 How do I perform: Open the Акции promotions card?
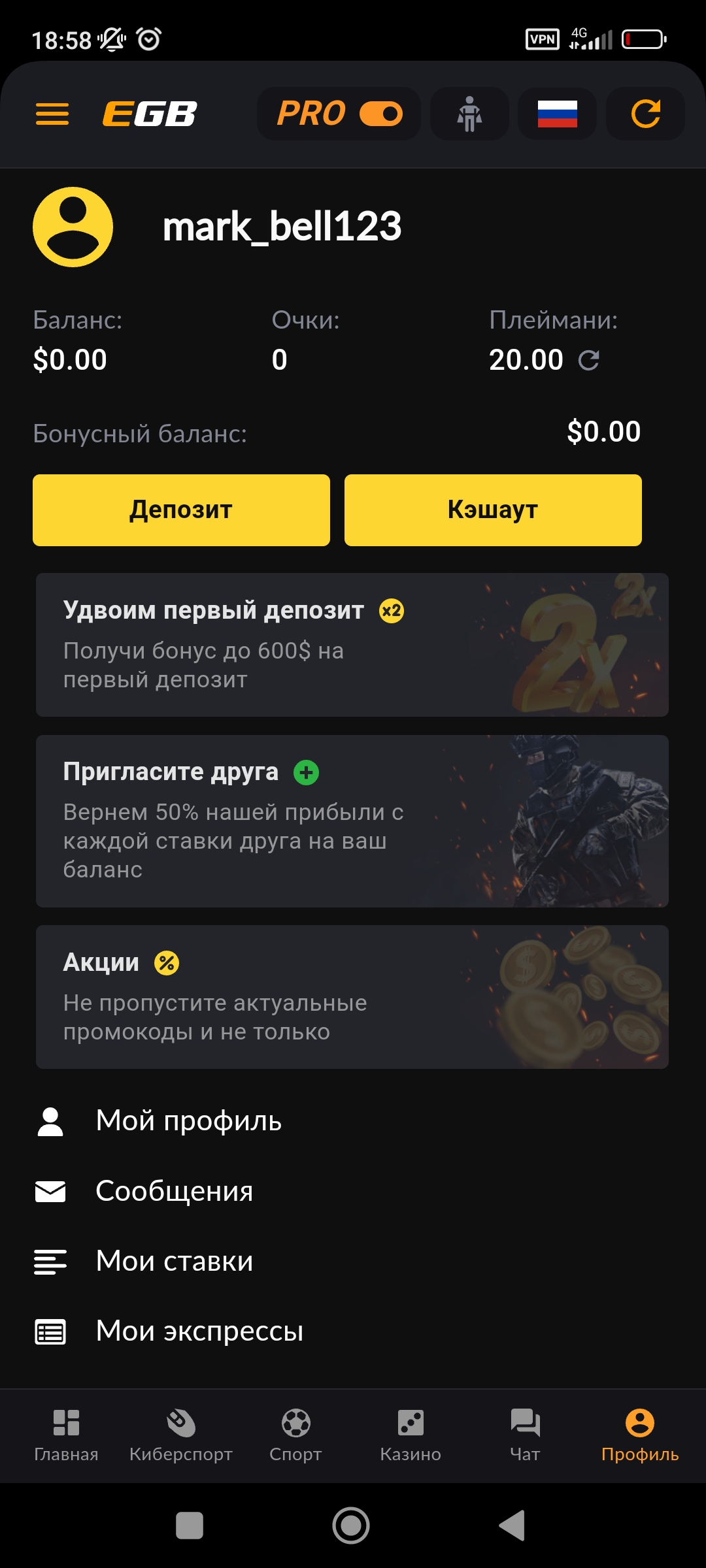click(x=352, y=997)
